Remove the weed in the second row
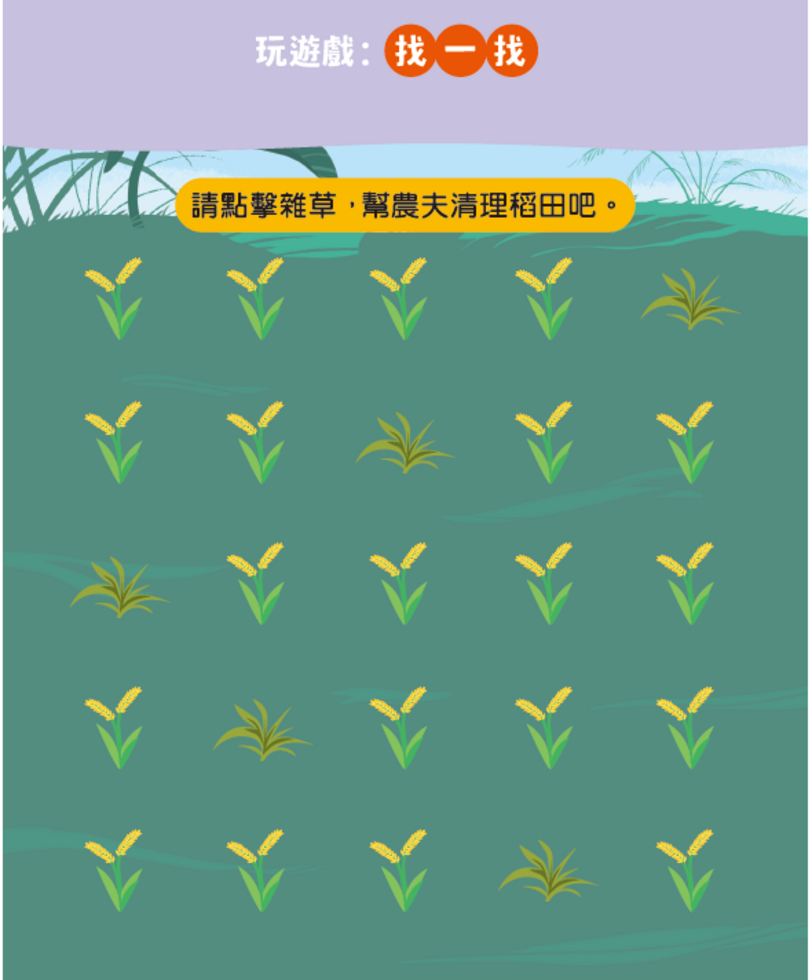 click(x=404, y=444)
